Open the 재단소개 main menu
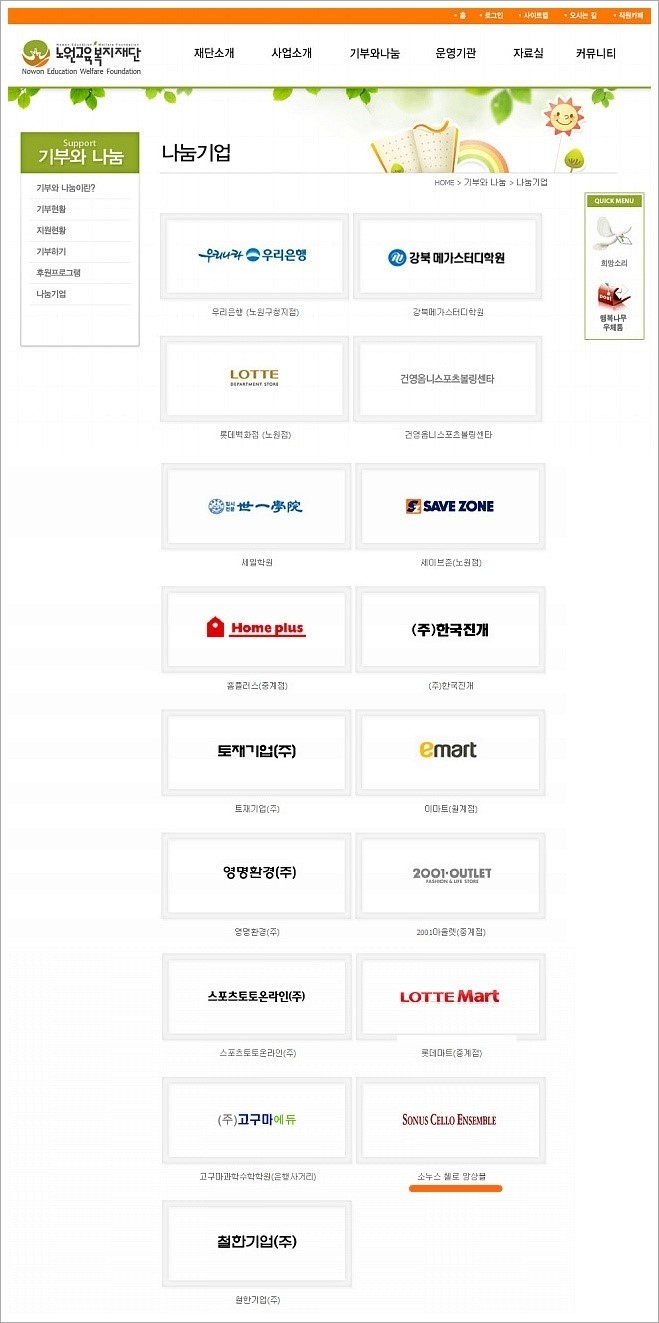The image size is (659, 1323). pyautogui.click(x=214, y=53)
